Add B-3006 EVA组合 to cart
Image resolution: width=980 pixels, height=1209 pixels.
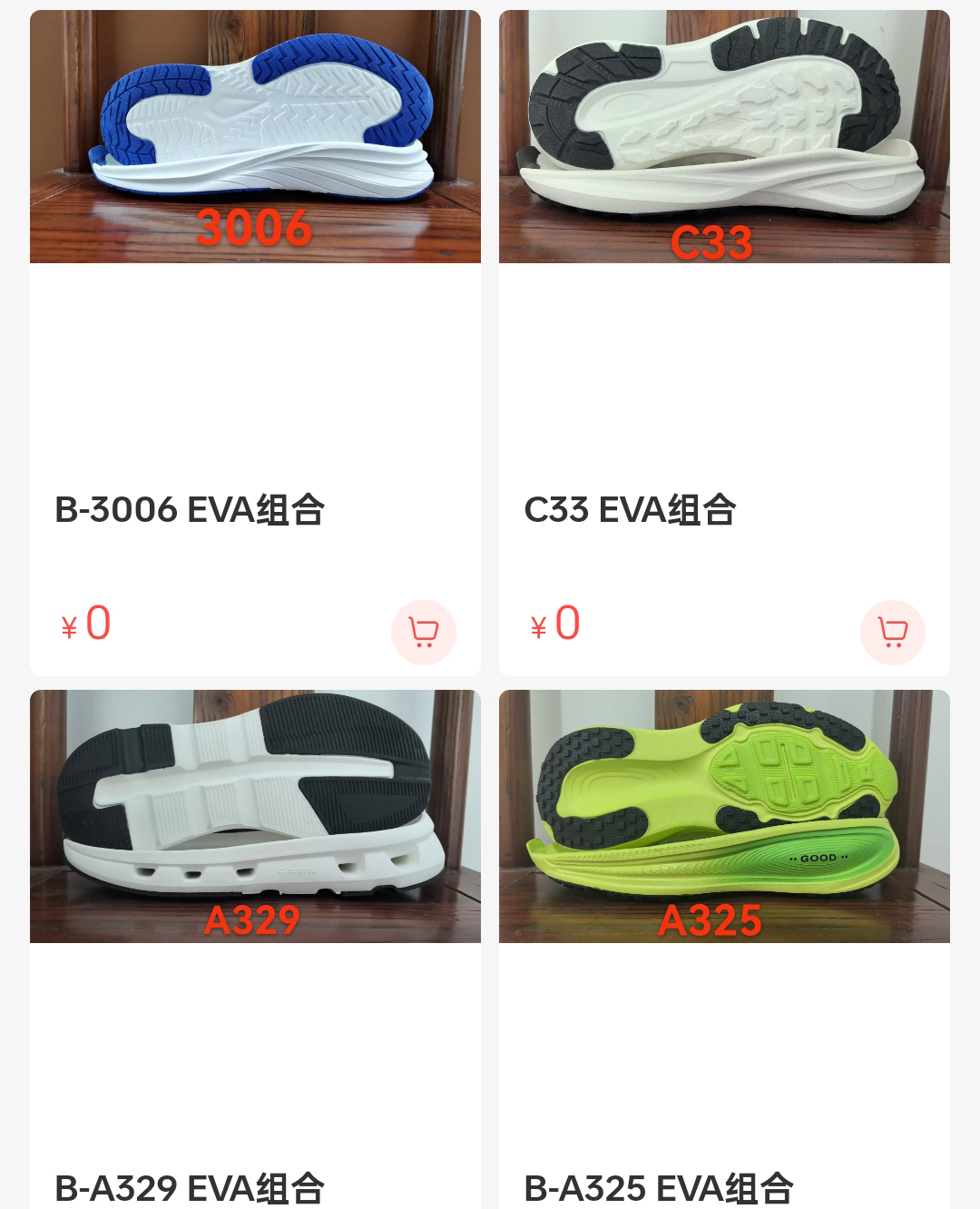[423, 632]
